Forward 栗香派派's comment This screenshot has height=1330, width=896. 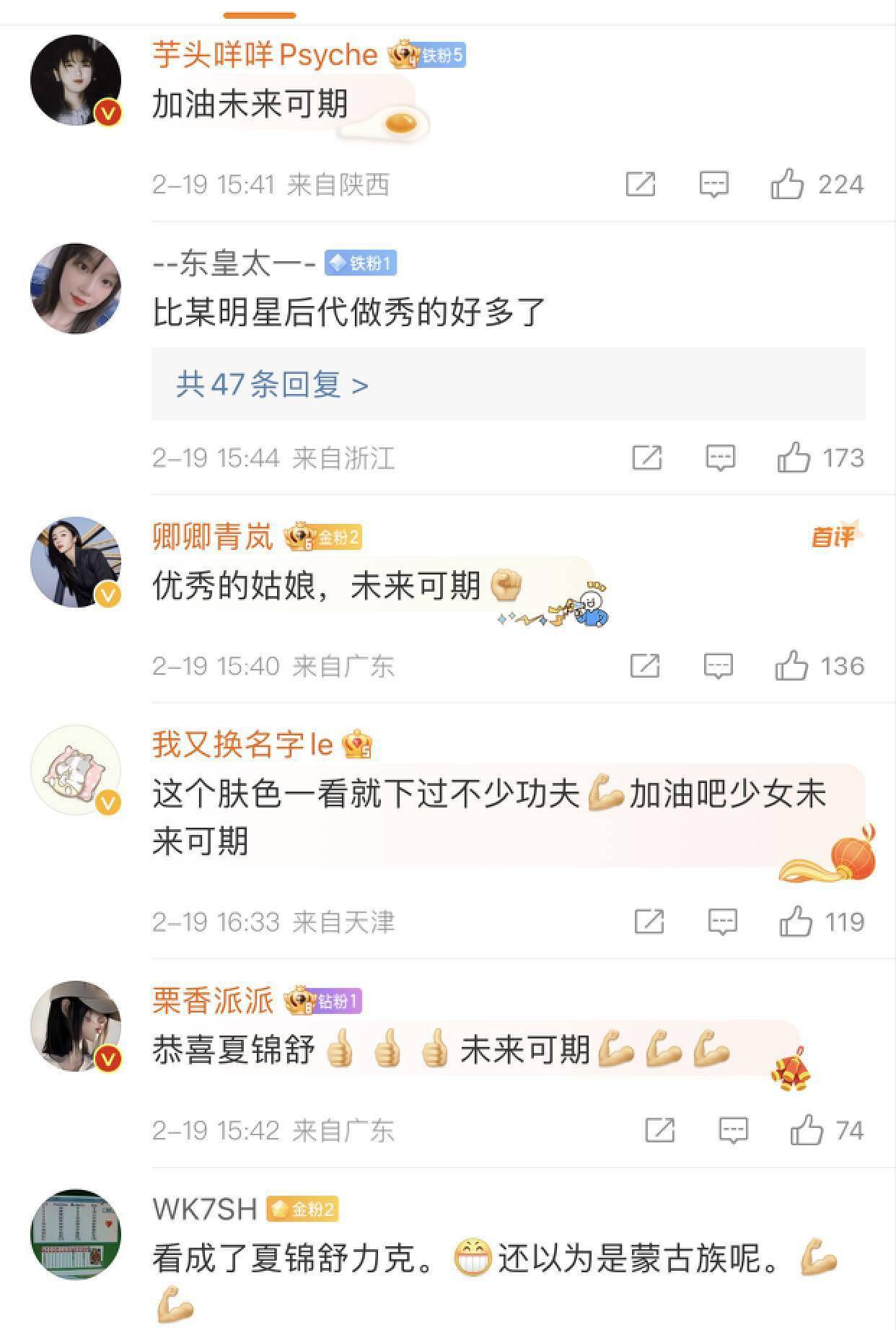(659, 1130)
